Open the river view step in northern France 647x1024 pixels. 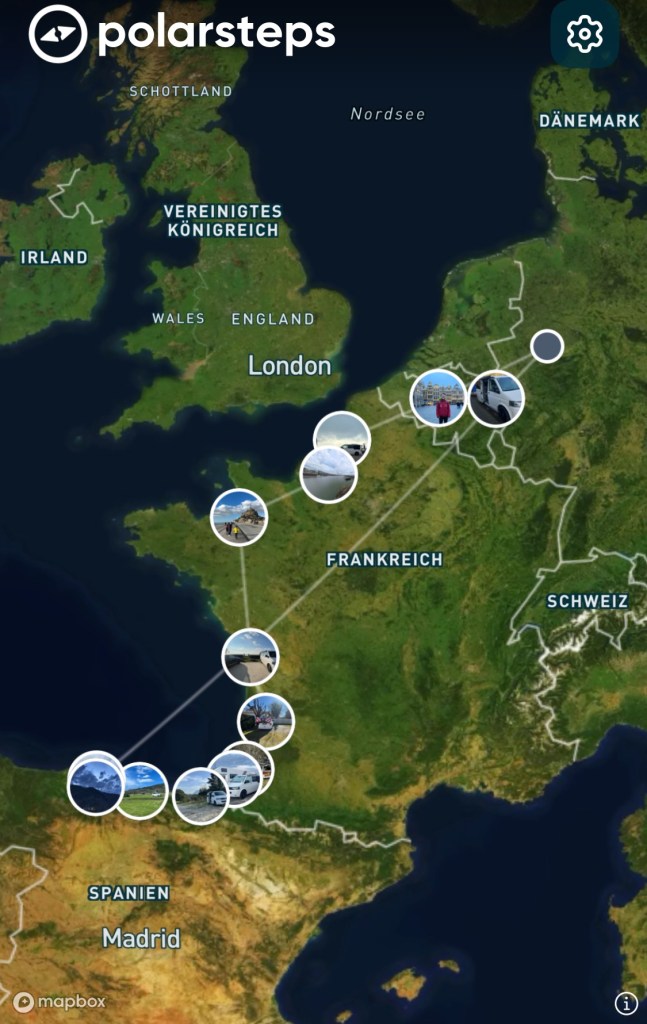click(x=329, y=475)
